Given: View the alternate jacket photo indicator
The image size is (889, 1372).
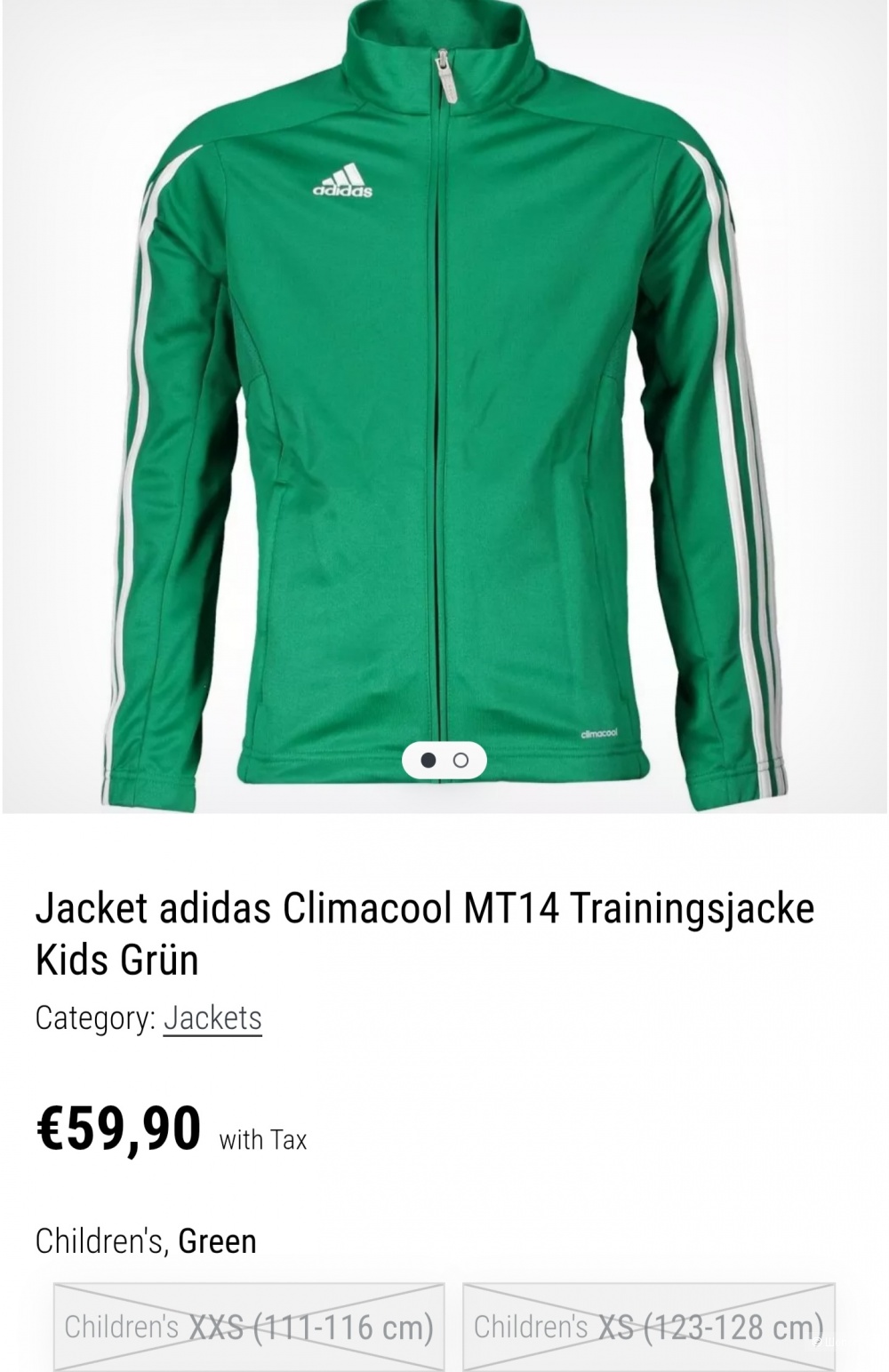Looking at the screenshot, I should (x=461, y=759).
